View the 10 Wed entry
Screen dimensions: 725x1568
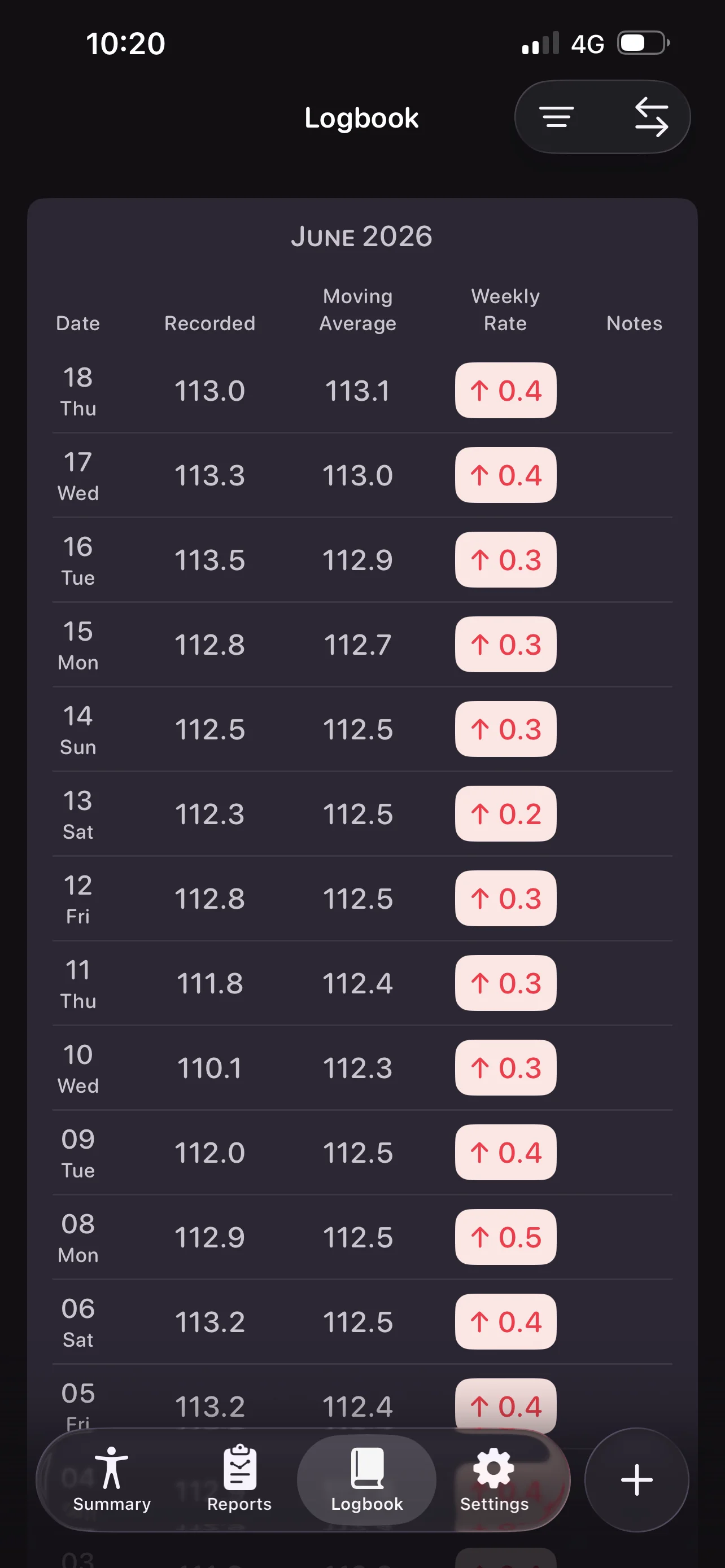(x=362, y=1068)
